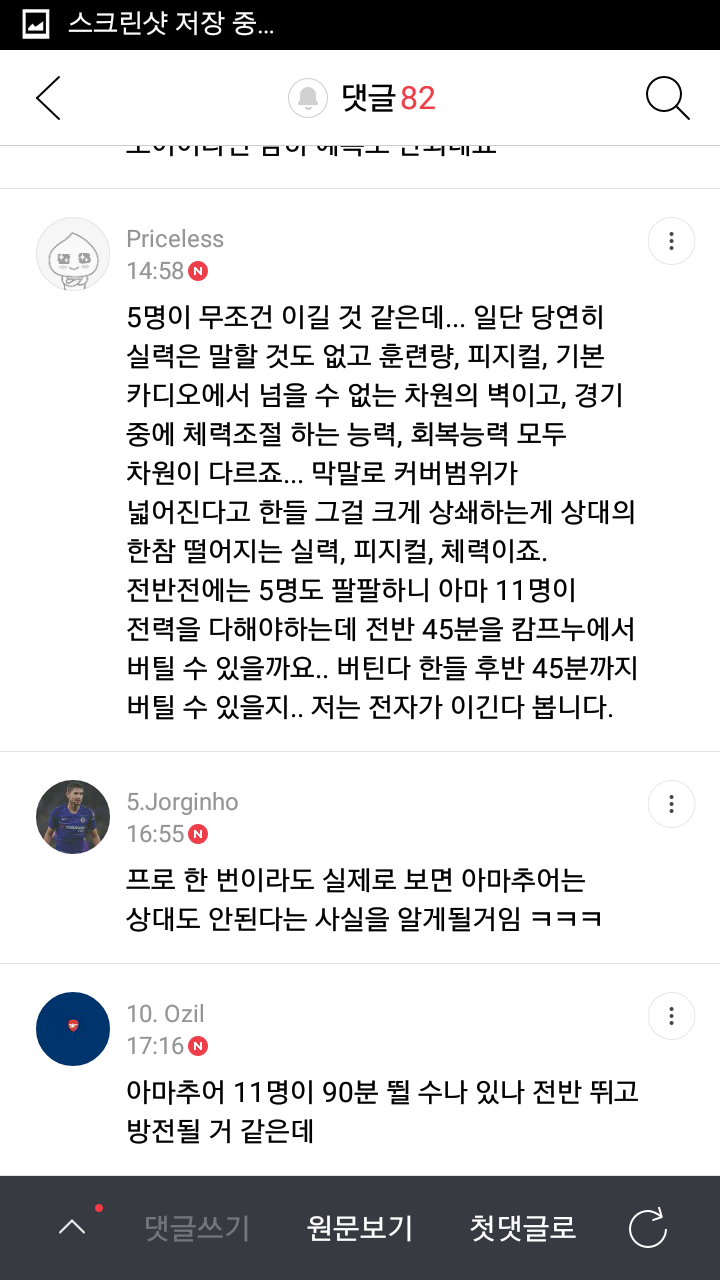Tap the comment notification bell icon
720x1280 pixels.
click(308, 98)
